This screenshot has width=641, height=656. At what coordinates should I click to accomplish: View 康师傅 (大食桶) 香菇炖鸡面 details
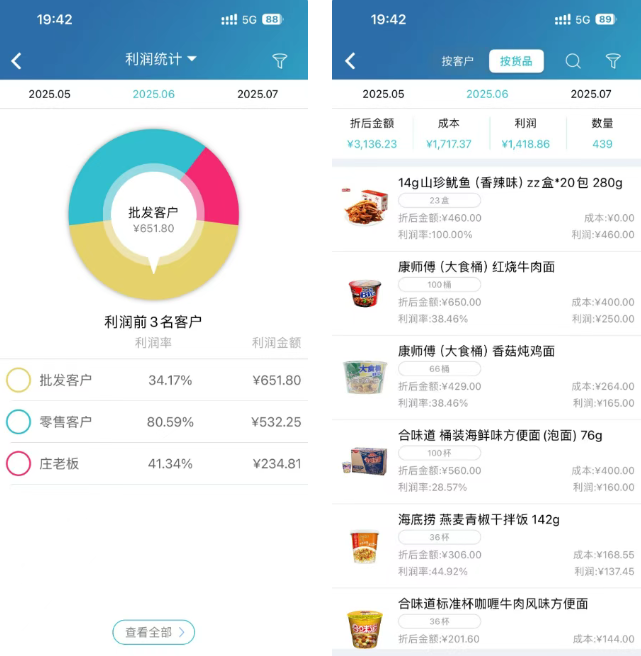(x=487, y=376)
